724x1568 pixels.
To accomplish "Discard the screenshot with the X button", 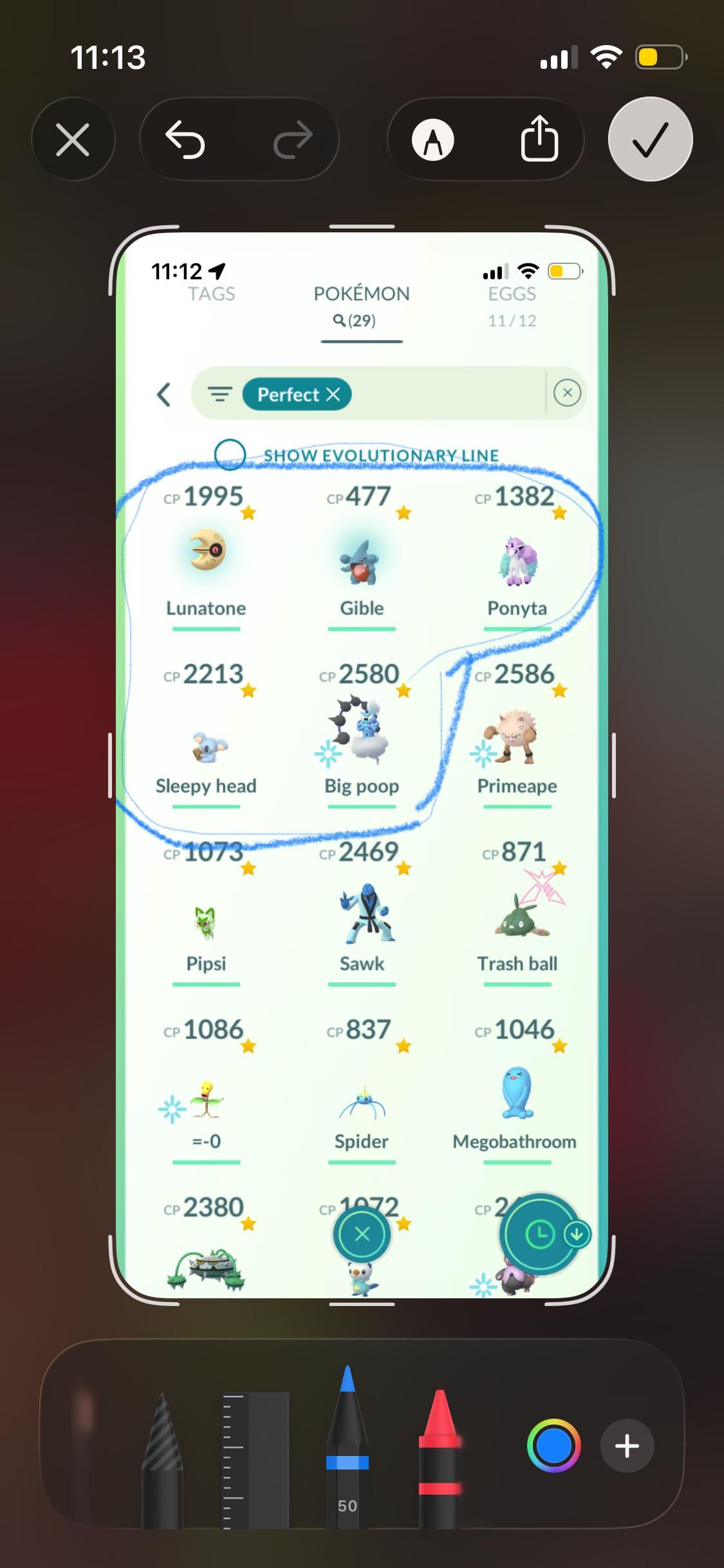I will click(73, 140).
